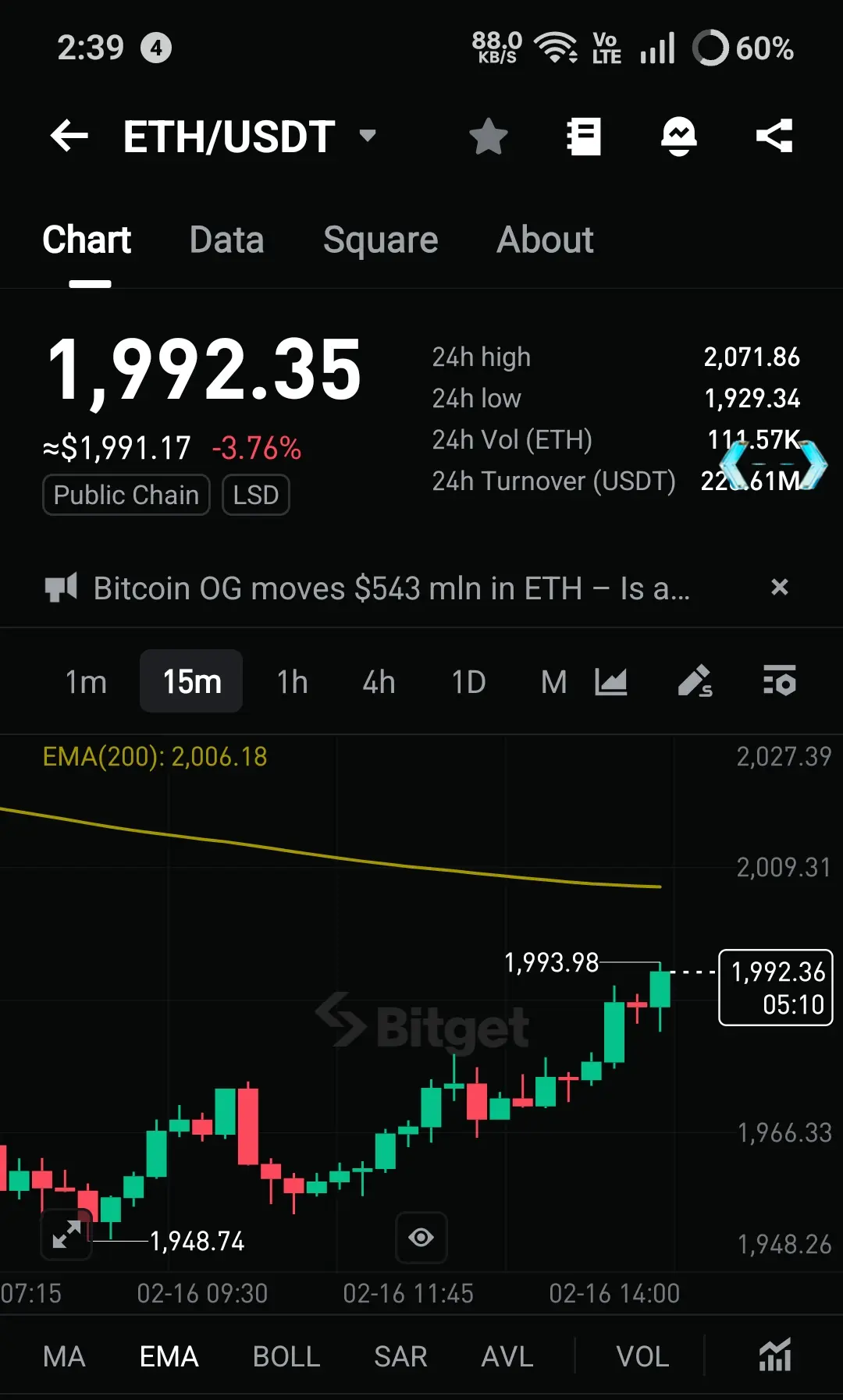The width and height of the screenshot is (843, 1400).
Task: Navigate back using the back arrow
Action: coord(68,136)
